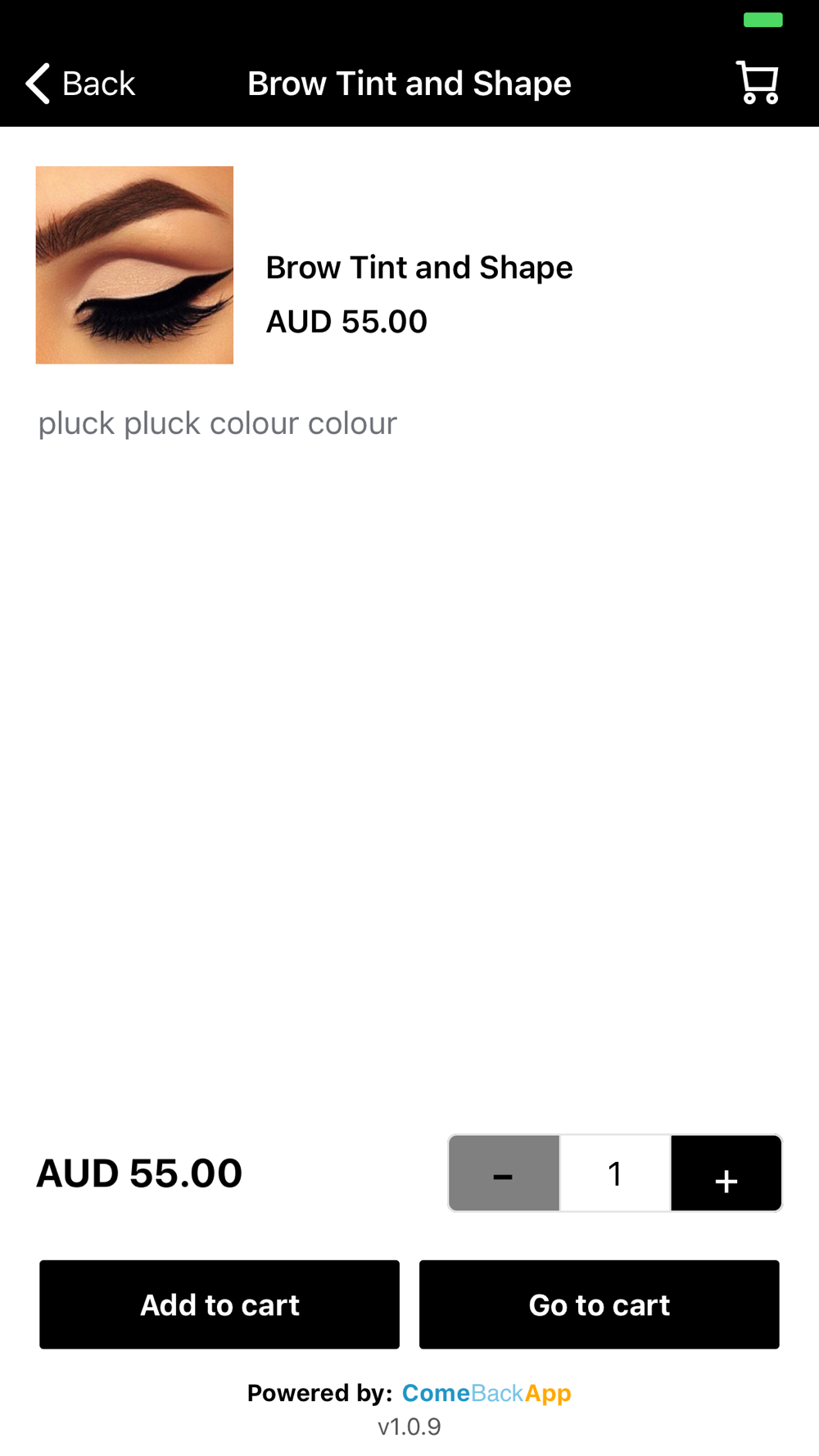
Task: Go back to the previous screen
Action: [x=80, y=84]
